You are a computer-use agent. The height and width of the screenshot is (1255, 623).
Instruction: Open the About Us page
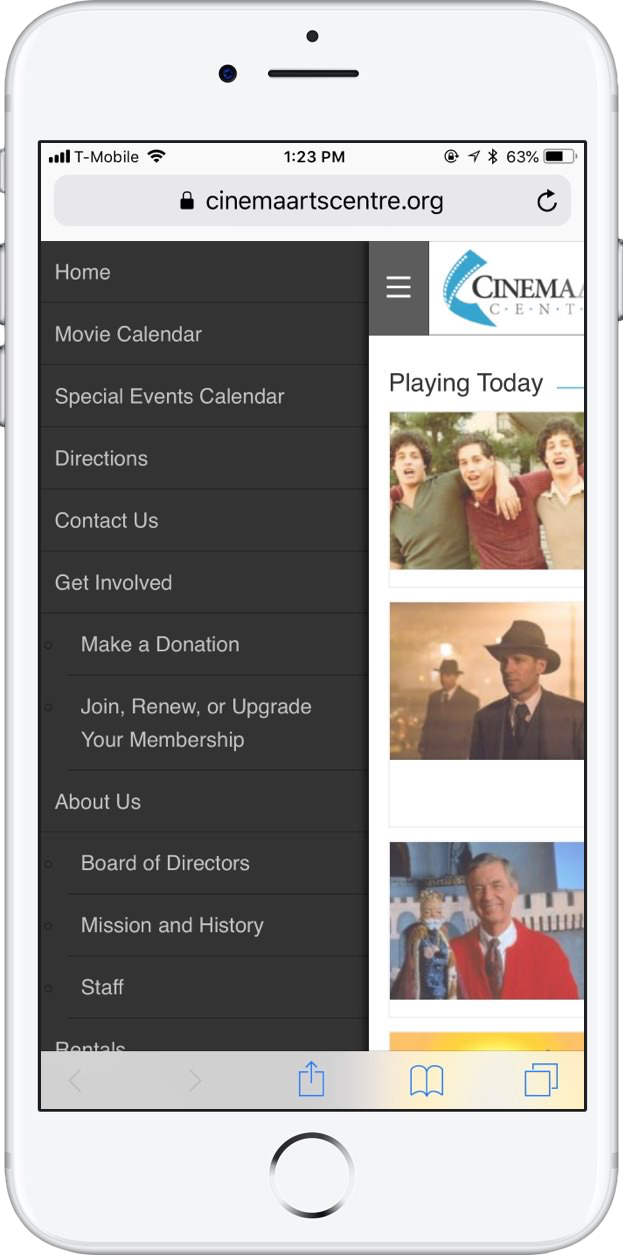[x=204, y=801]
